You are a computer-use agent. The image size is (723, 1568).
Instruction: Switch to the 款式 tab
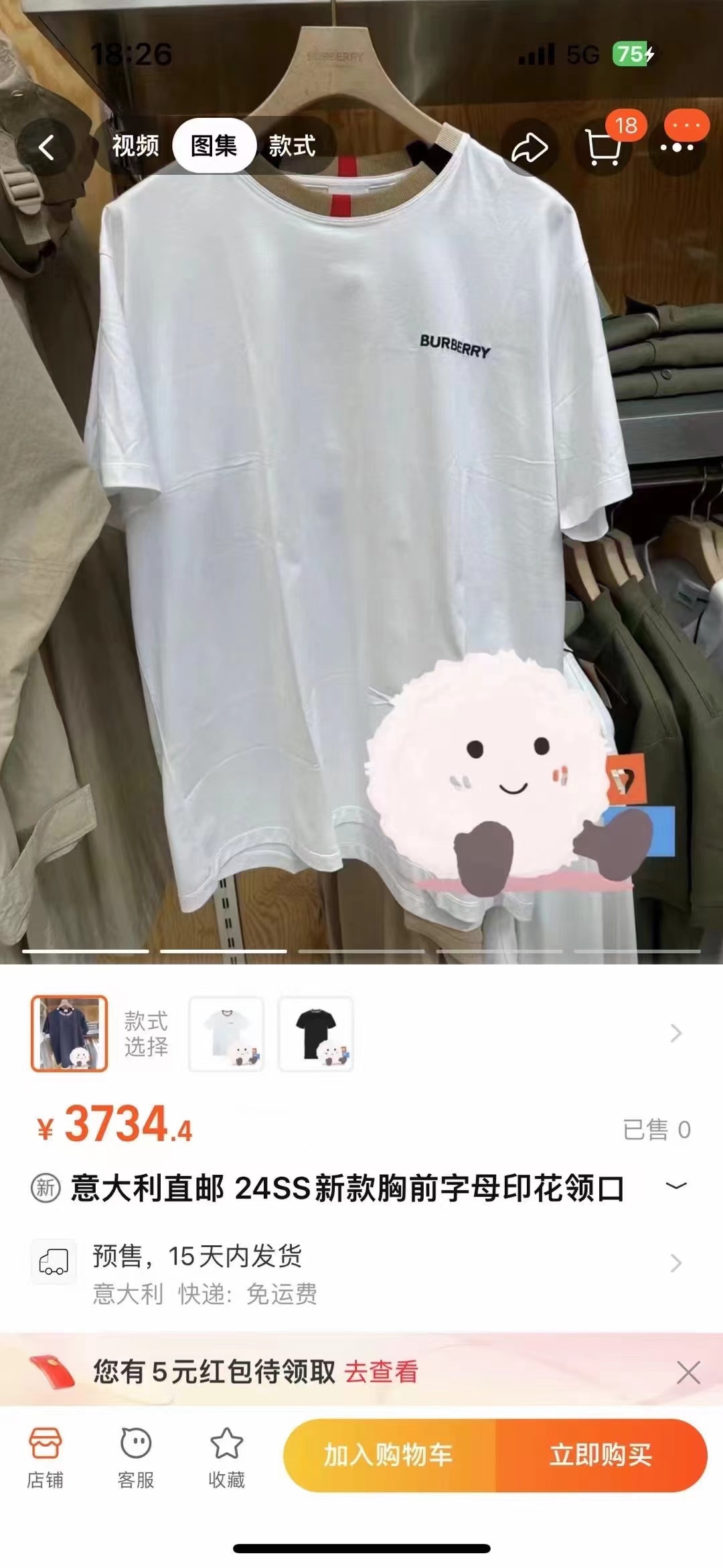point(292,145)
